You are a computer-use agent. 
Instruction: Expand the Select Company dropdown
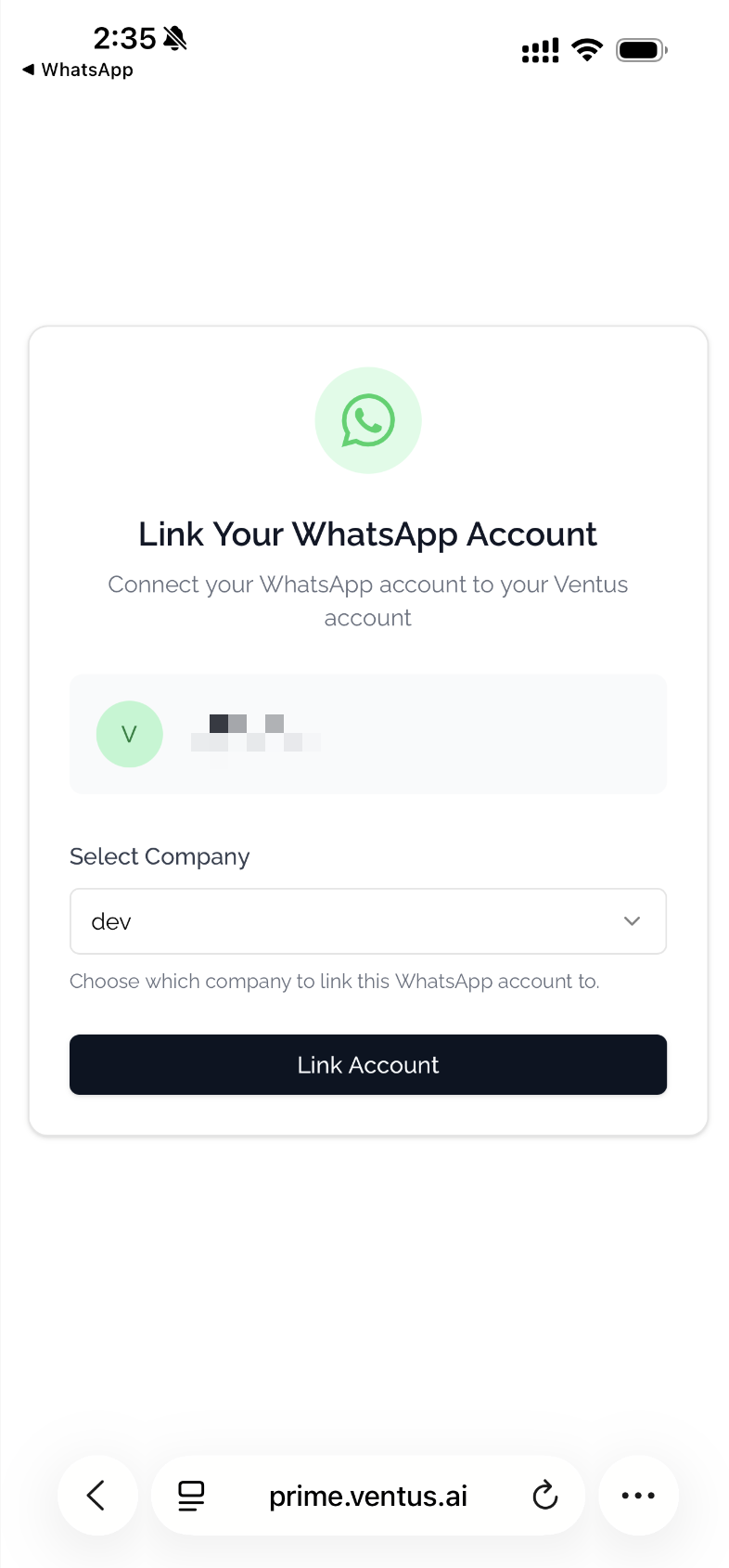point(368,921)
